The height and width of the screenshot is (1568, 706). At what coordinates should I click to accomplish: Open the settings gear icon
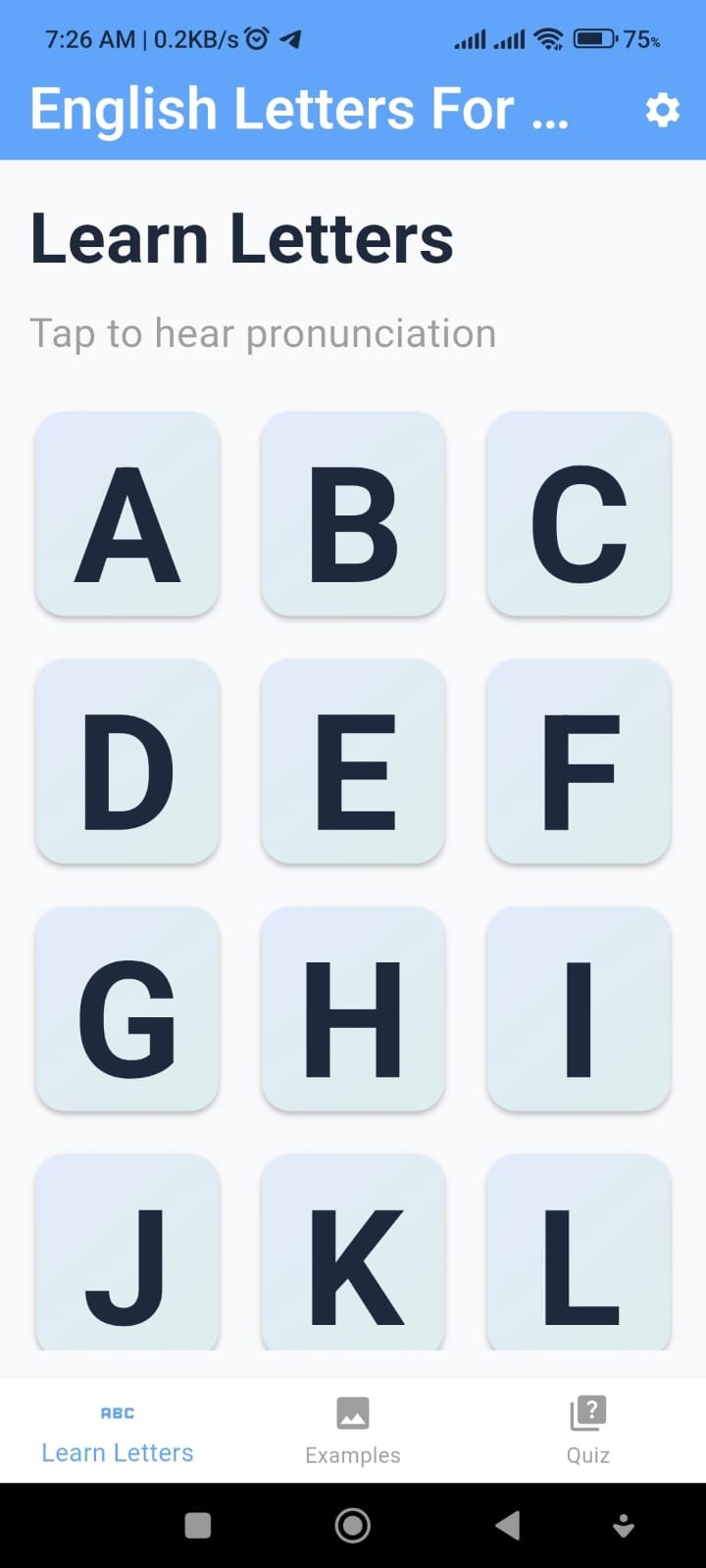click(x=663, y=111)
